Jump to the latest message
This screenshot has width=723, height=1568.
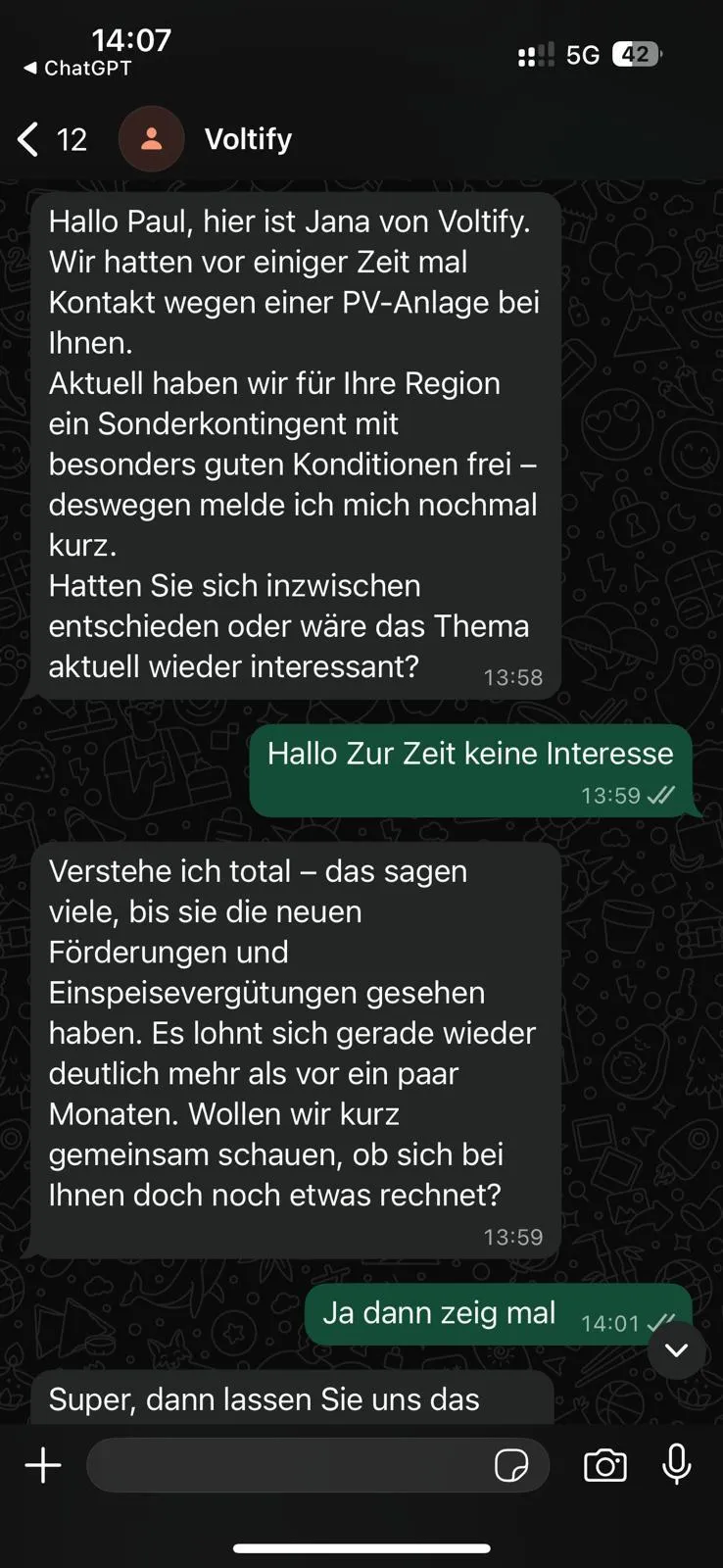(x=676, y=1350)
